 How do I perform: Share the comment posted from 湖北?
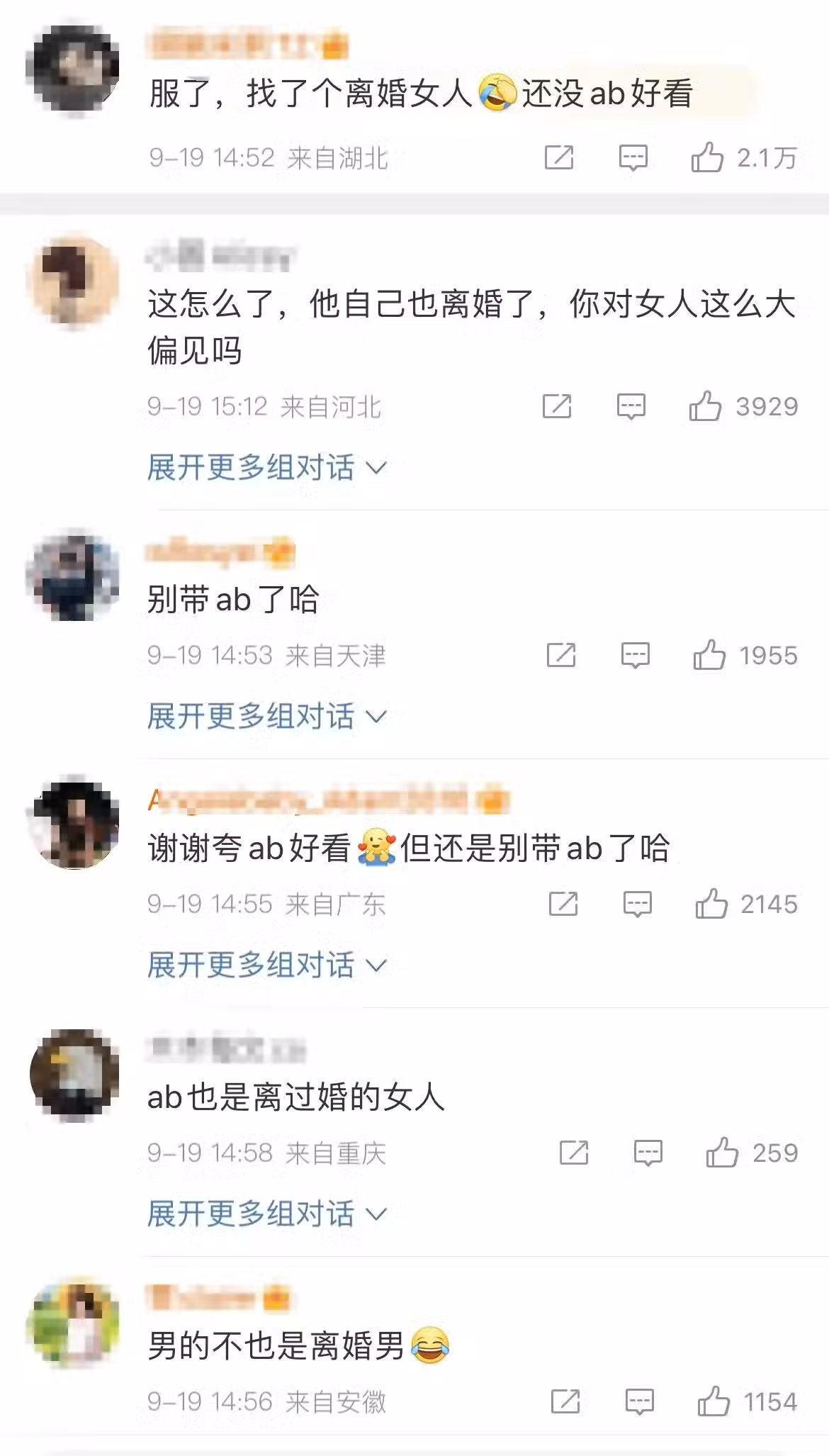point(558,157)
